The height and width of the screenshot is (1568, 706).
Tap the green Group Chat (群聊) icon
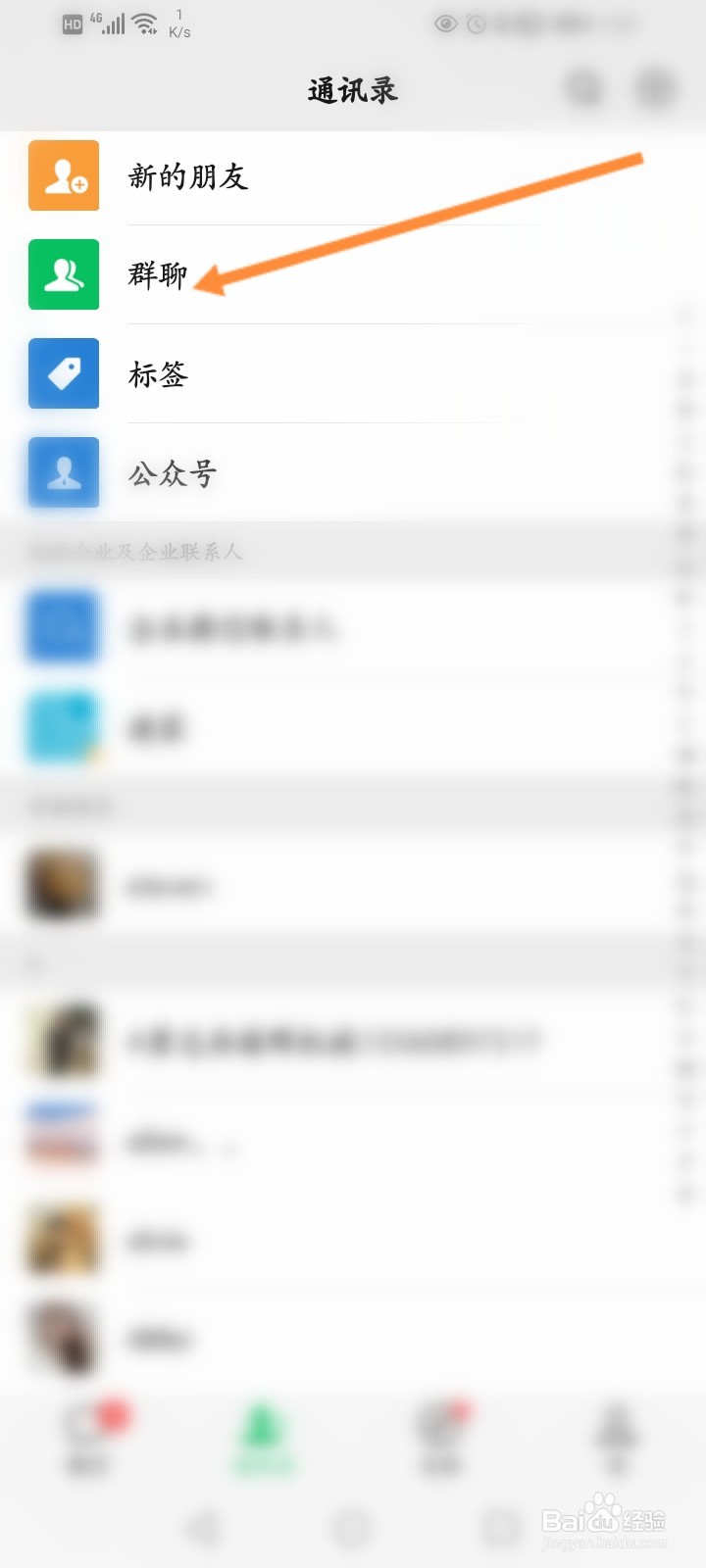pyautogui.click(x=63, y=275)
